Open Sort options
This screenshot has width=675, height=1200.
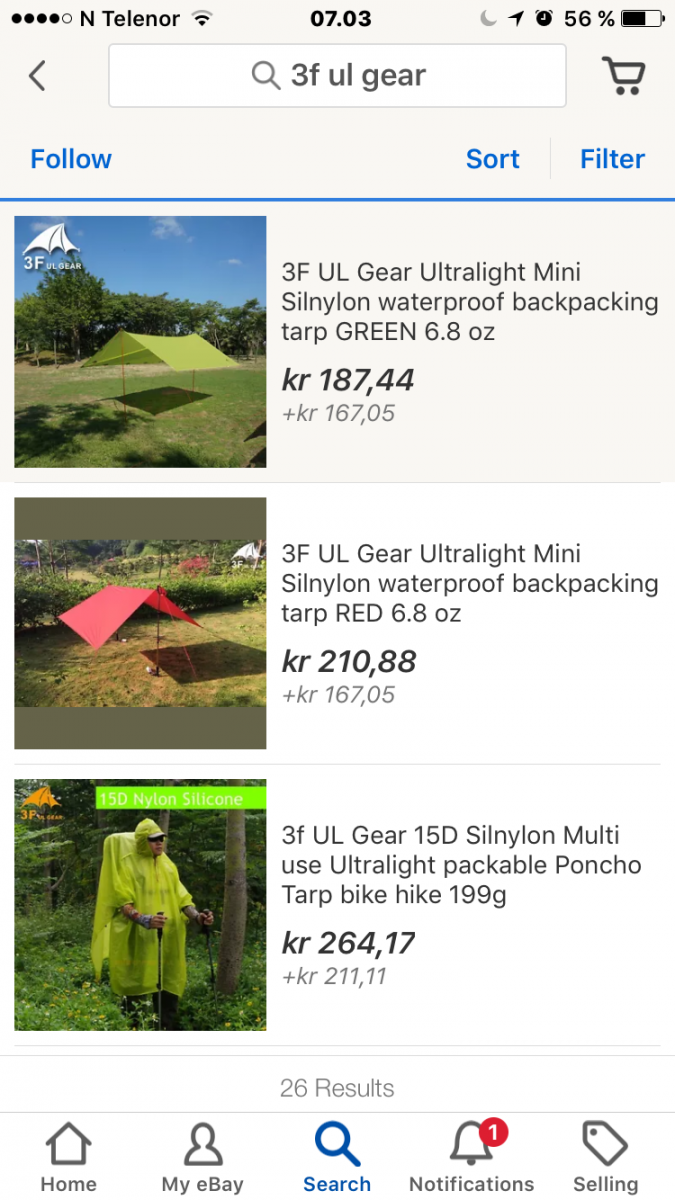[493, 159]
